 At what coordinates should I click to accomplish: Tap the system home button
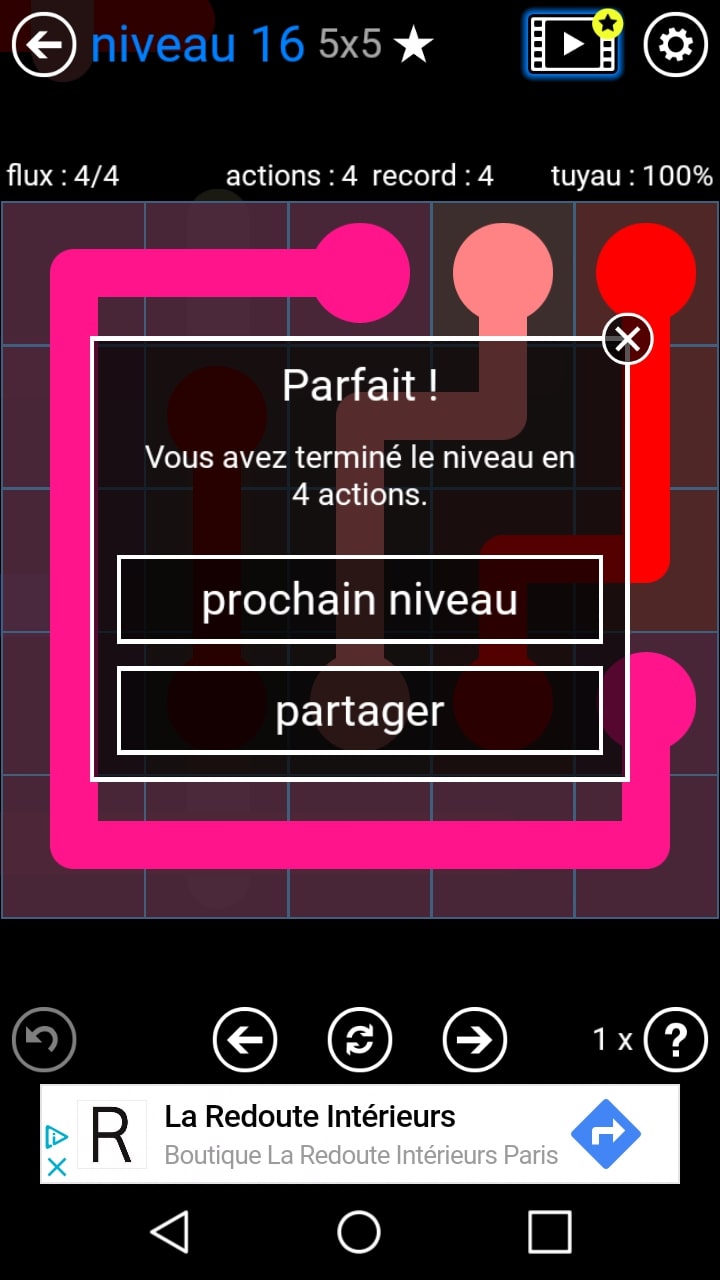[x=359, y=1231]
